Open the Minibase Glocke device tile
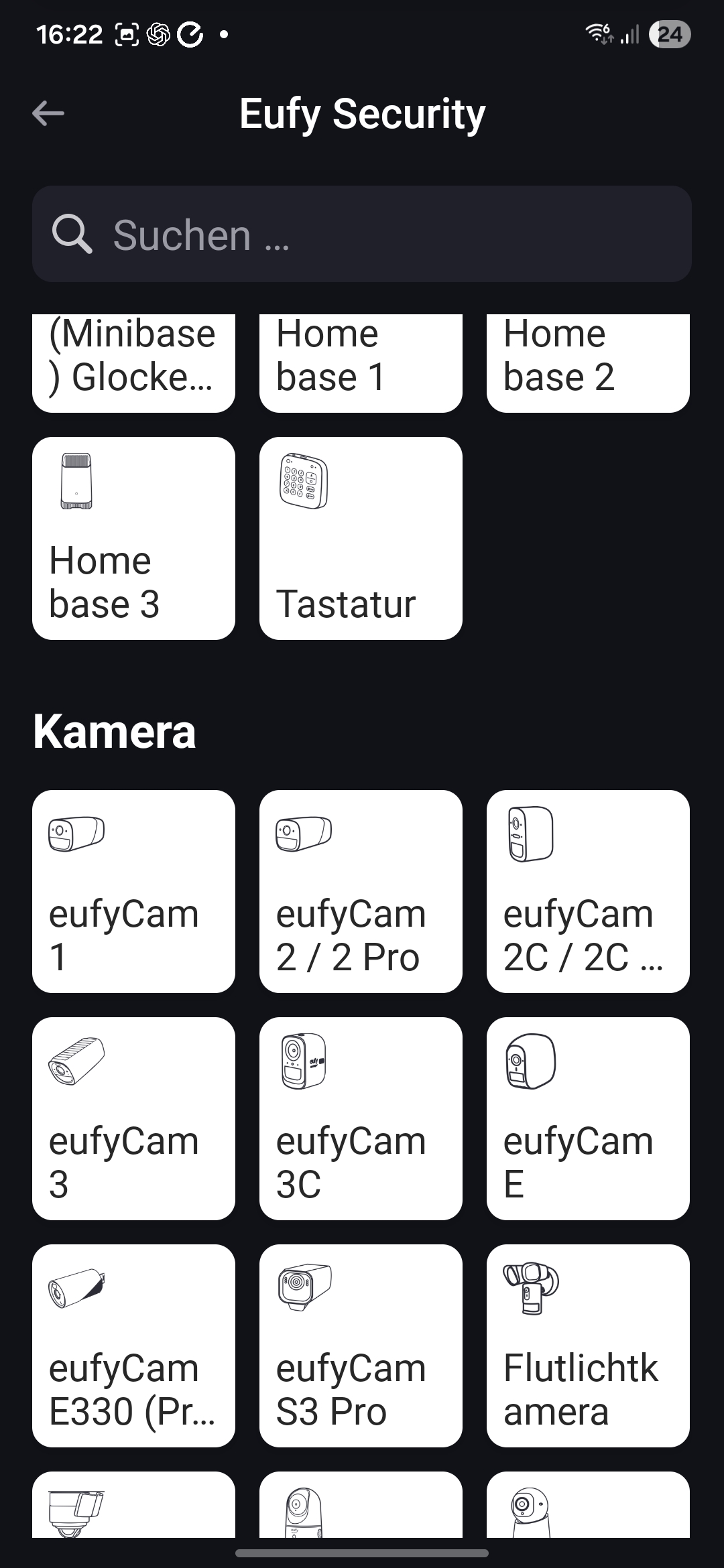This screenshot has width=724, height=1568. pyautogui.click(x=133, y=363)
